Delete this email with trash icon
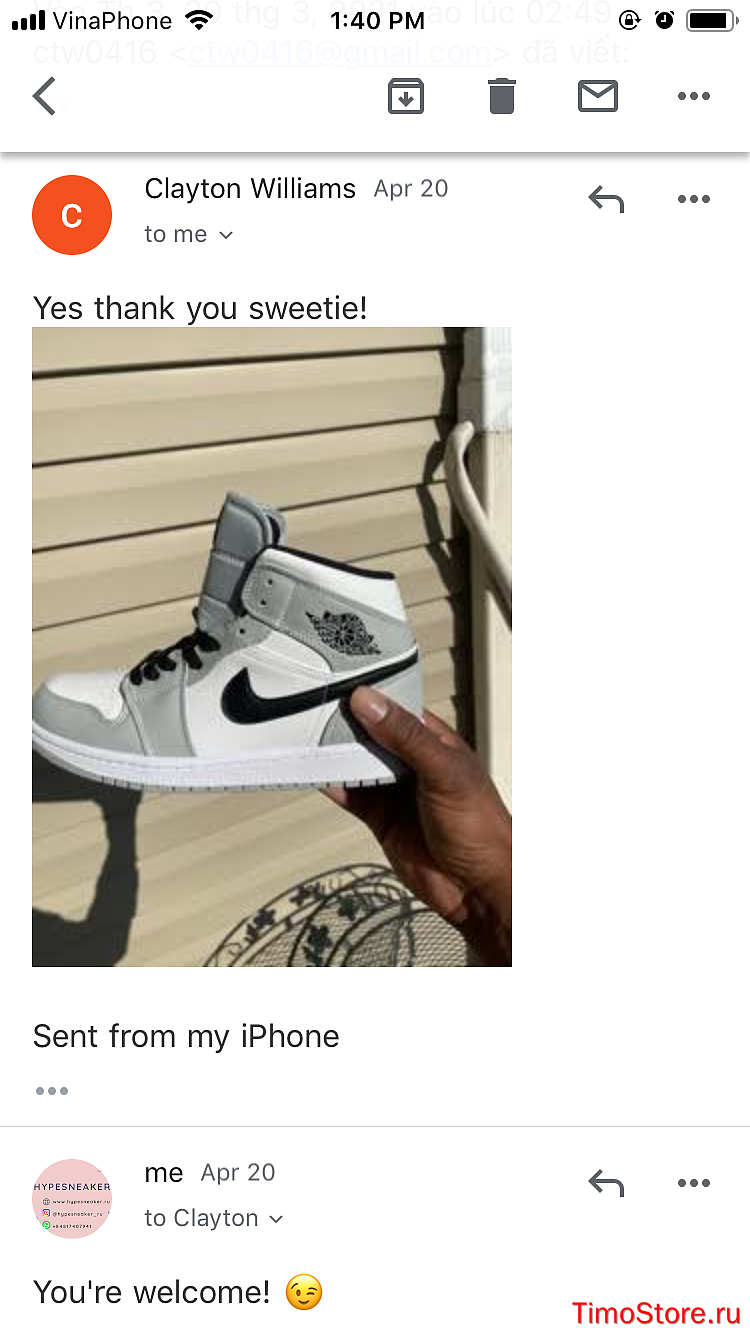The height and width of the screenshot is (1334, 750). 502,97
